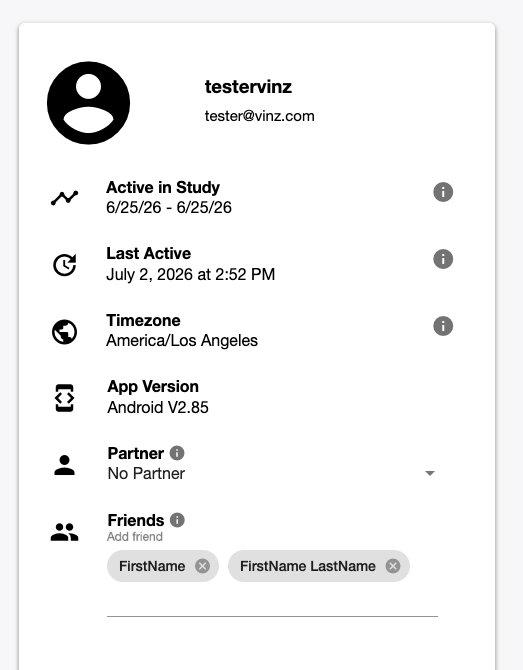Focus the Add friend input field
This screenshot has height=670, width=523.
273,600
